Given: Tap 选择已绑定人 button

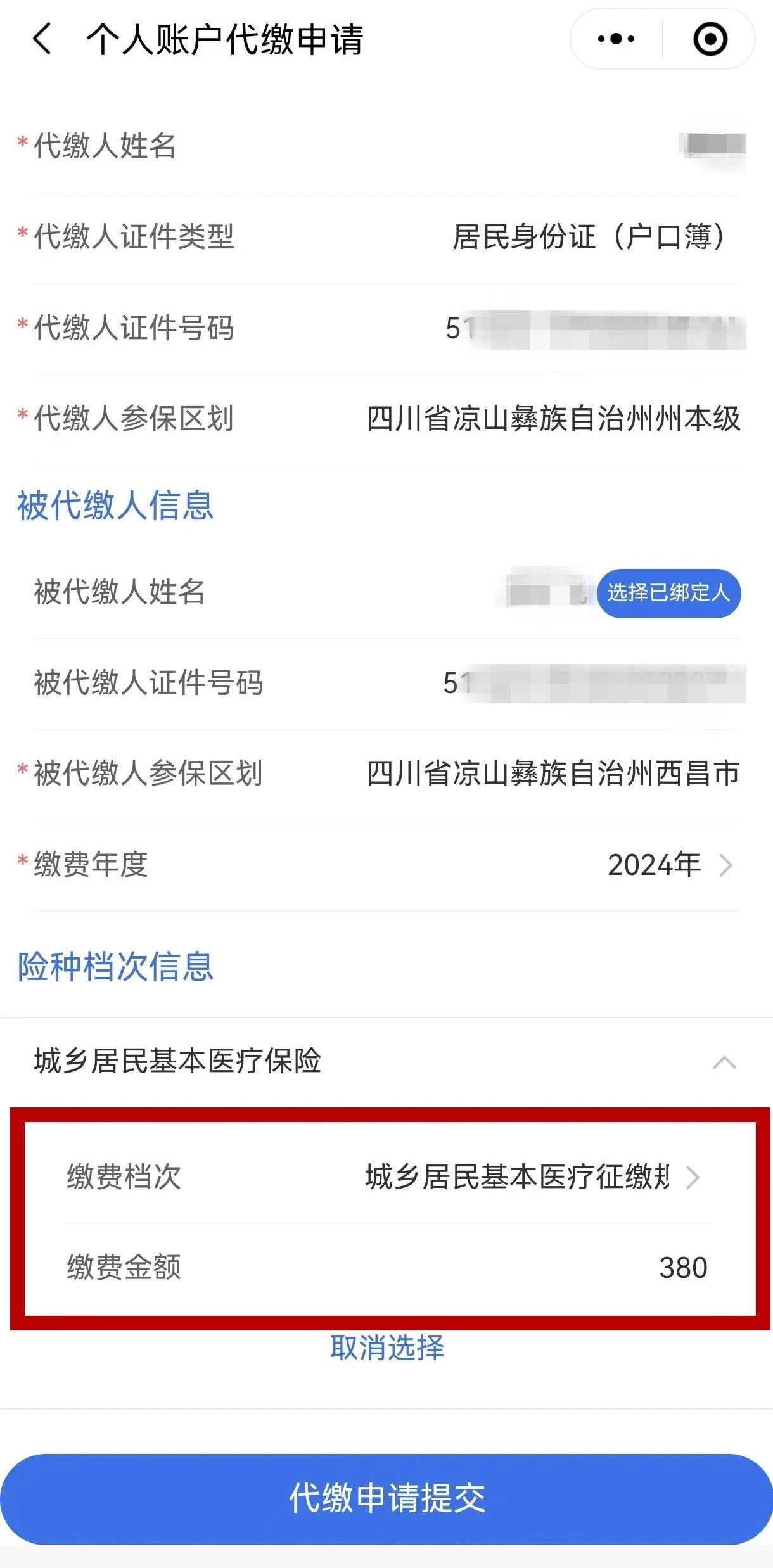Looking at the screenshot, I should point(668,593).
